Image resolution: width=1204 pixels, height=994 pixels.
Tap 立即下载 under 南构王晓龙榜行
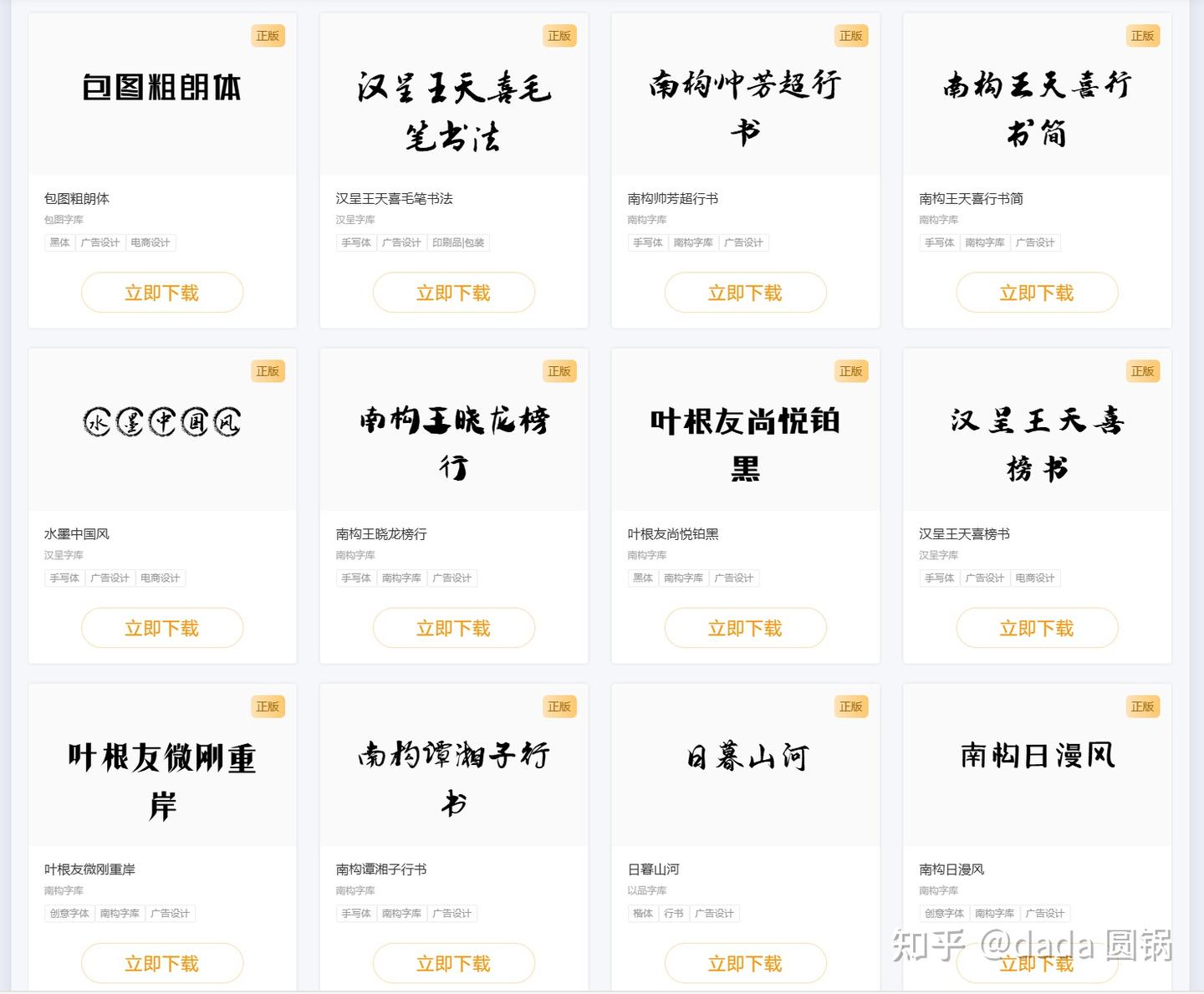click(453, 628)
